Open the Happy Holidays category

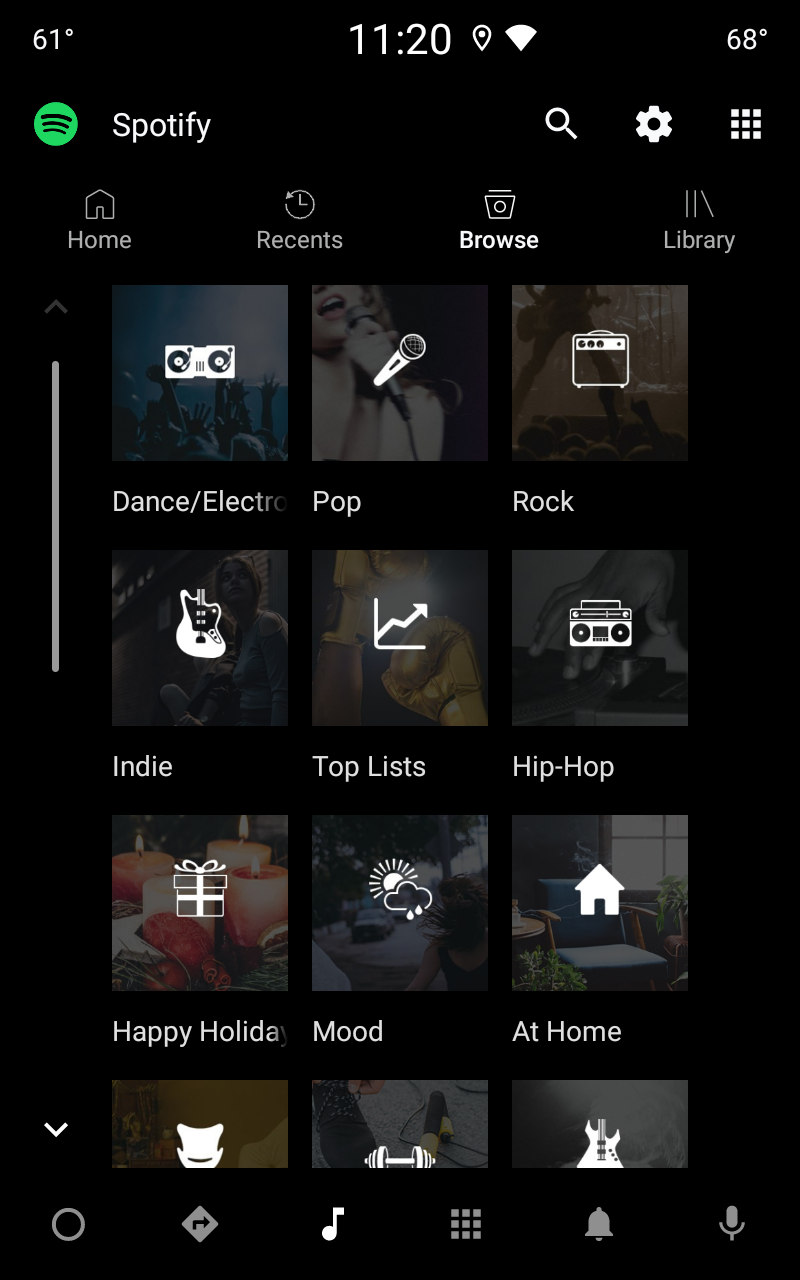click(x=200, y=931)
